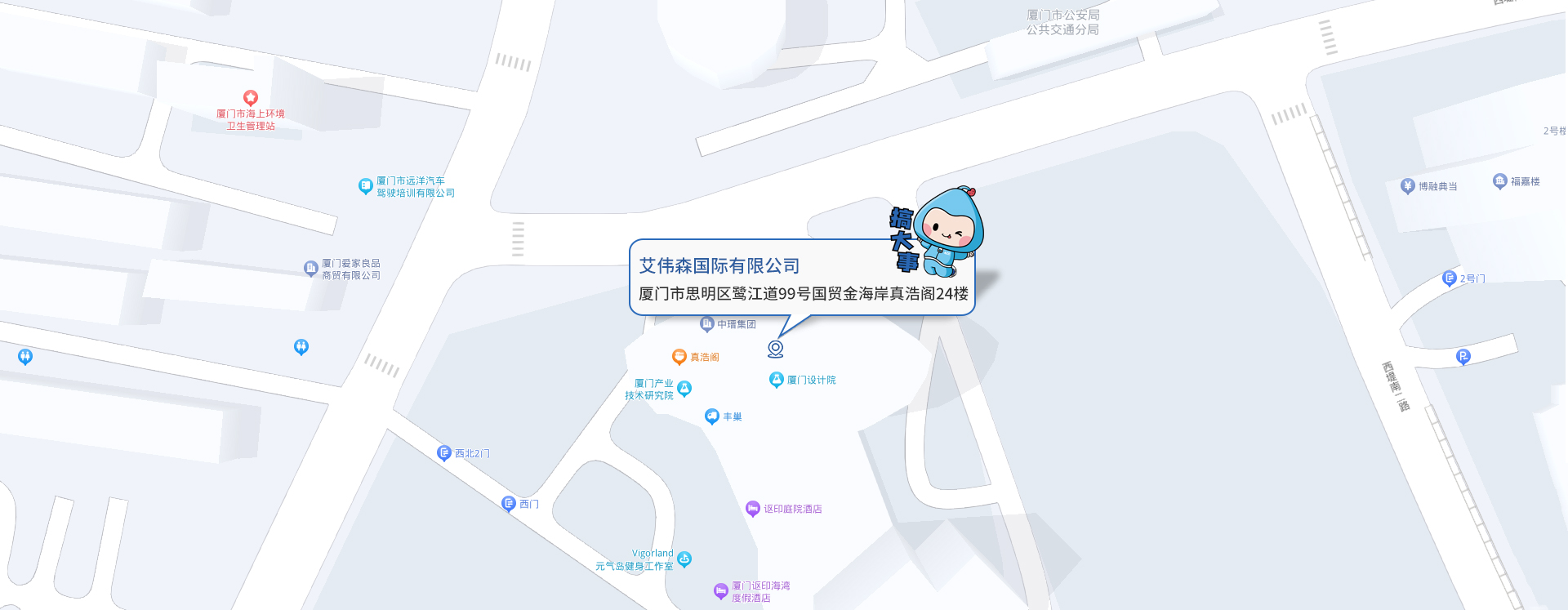Open the 厦门市海上环境卫生管理站 marker
1568x610 pixels.
pyautogui.click(x=251, y=98)
